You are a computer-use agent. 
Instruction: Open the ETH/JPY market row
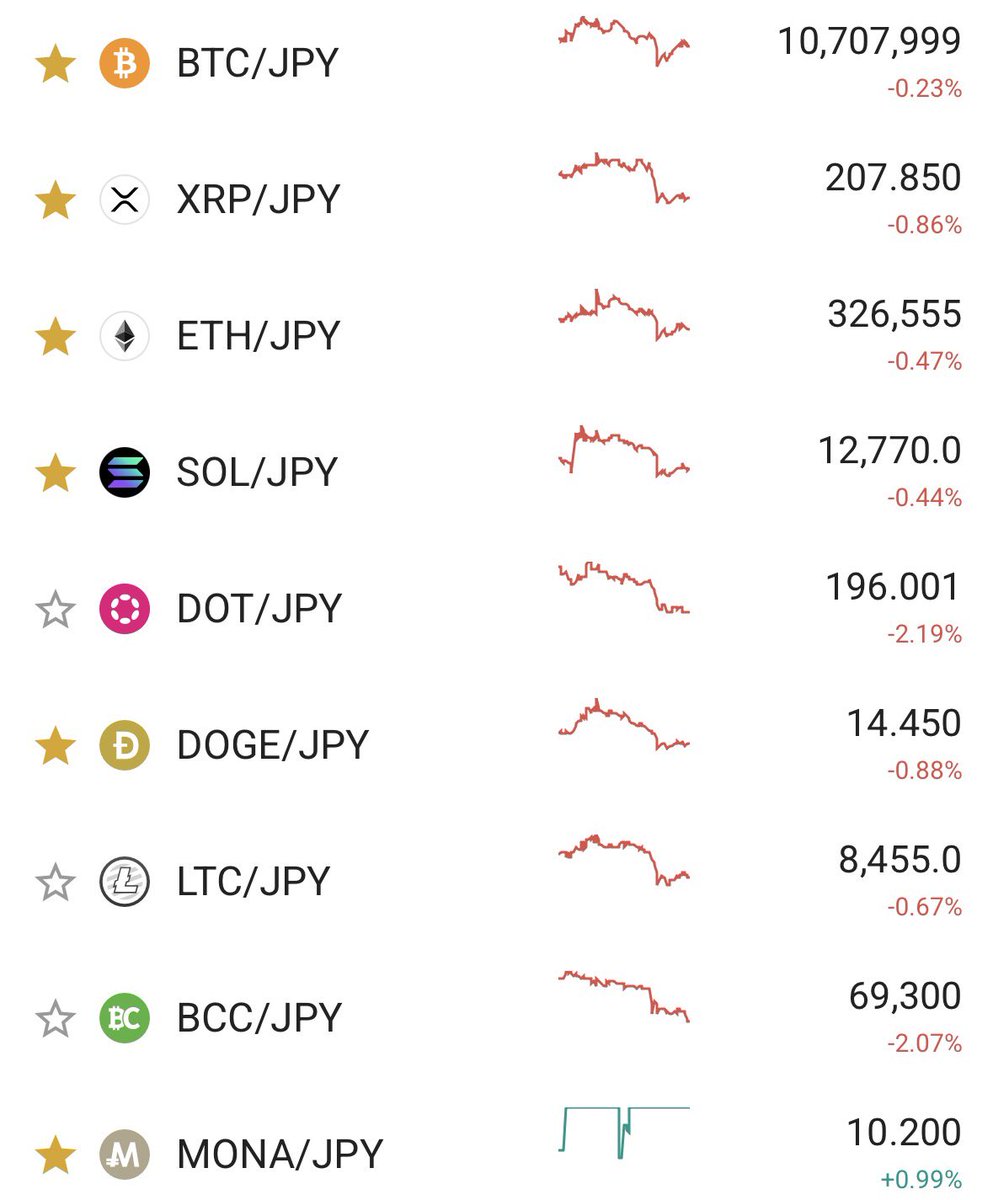(x=257, y=336)
